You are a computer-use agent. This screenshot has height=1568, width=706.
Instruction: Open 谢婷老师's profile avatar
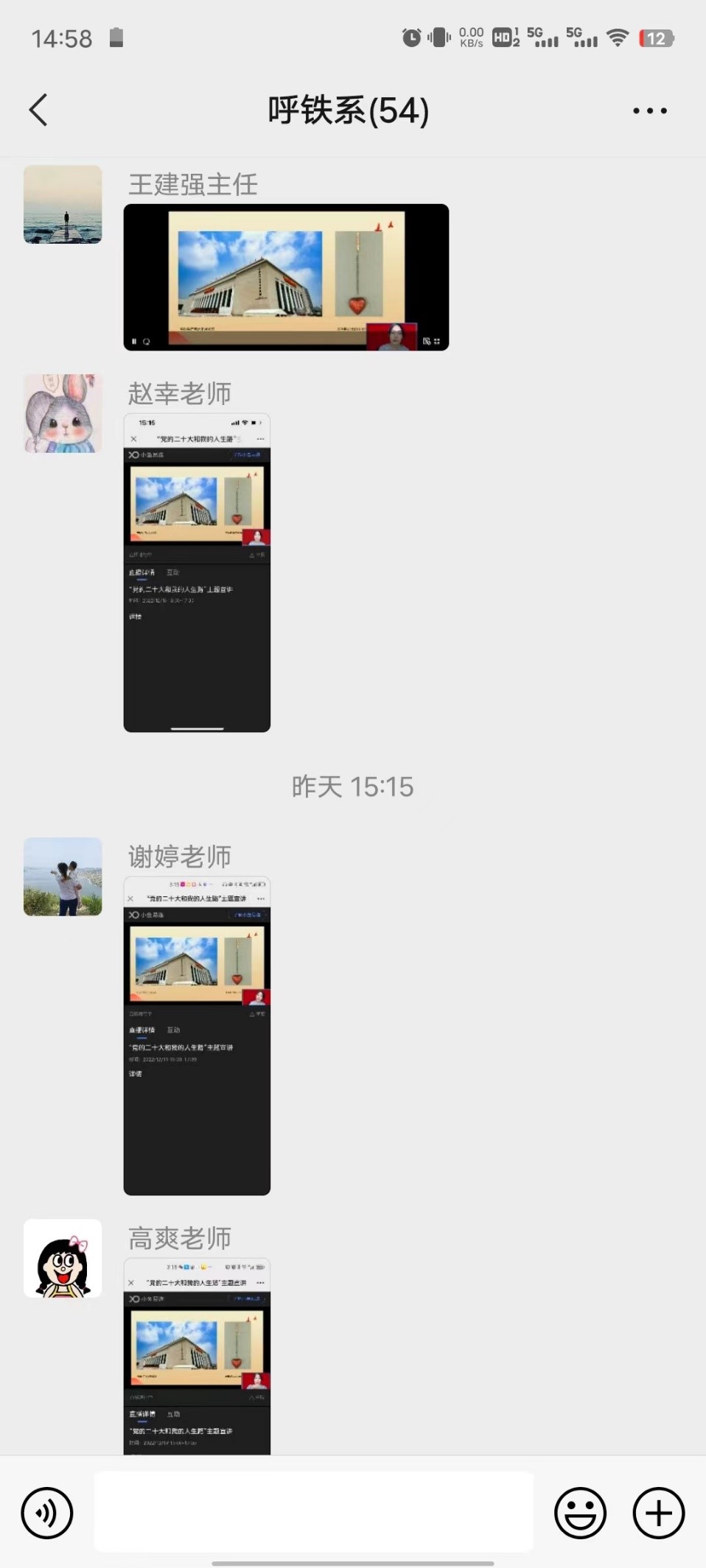tap(63, 876)
